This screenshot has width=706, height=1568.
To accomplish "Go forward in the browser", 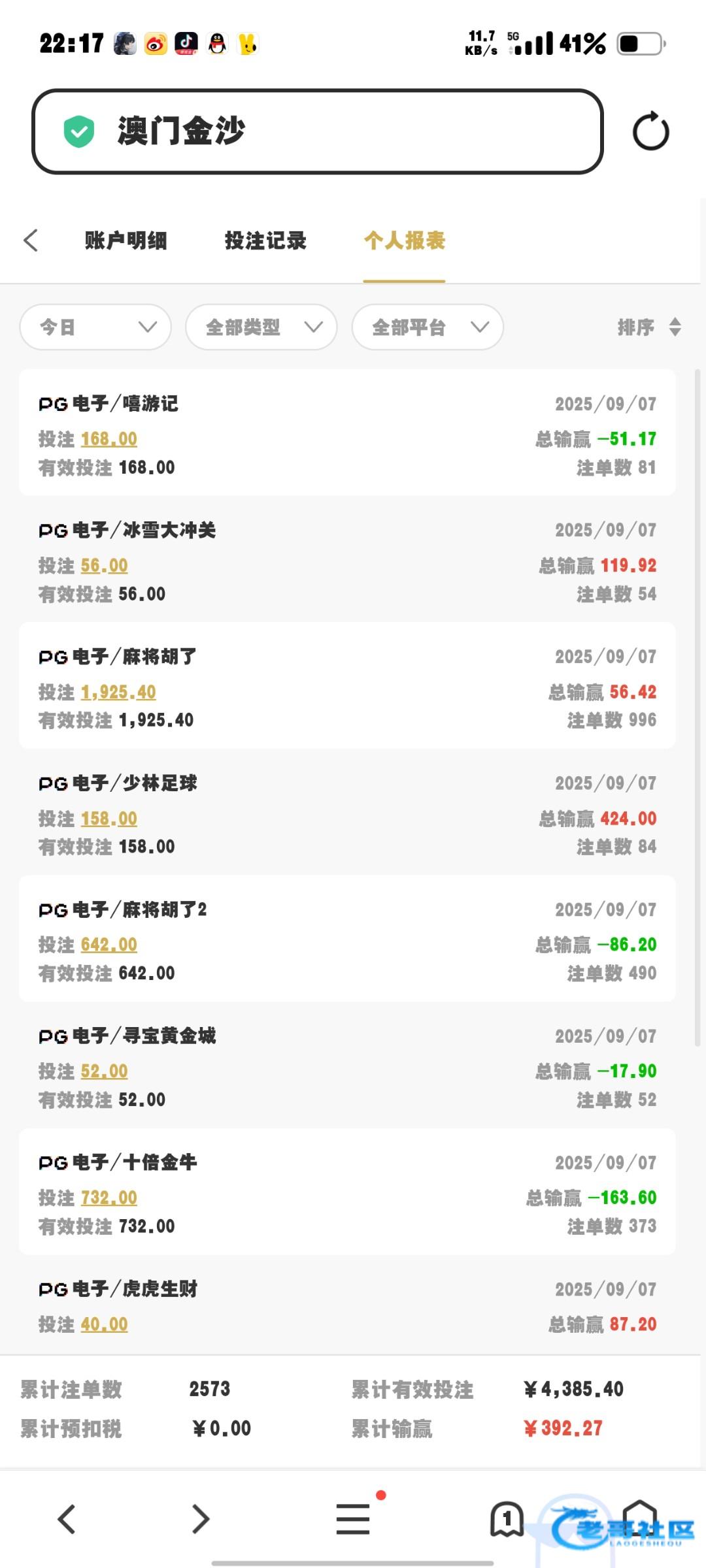I will (200, 1518).
